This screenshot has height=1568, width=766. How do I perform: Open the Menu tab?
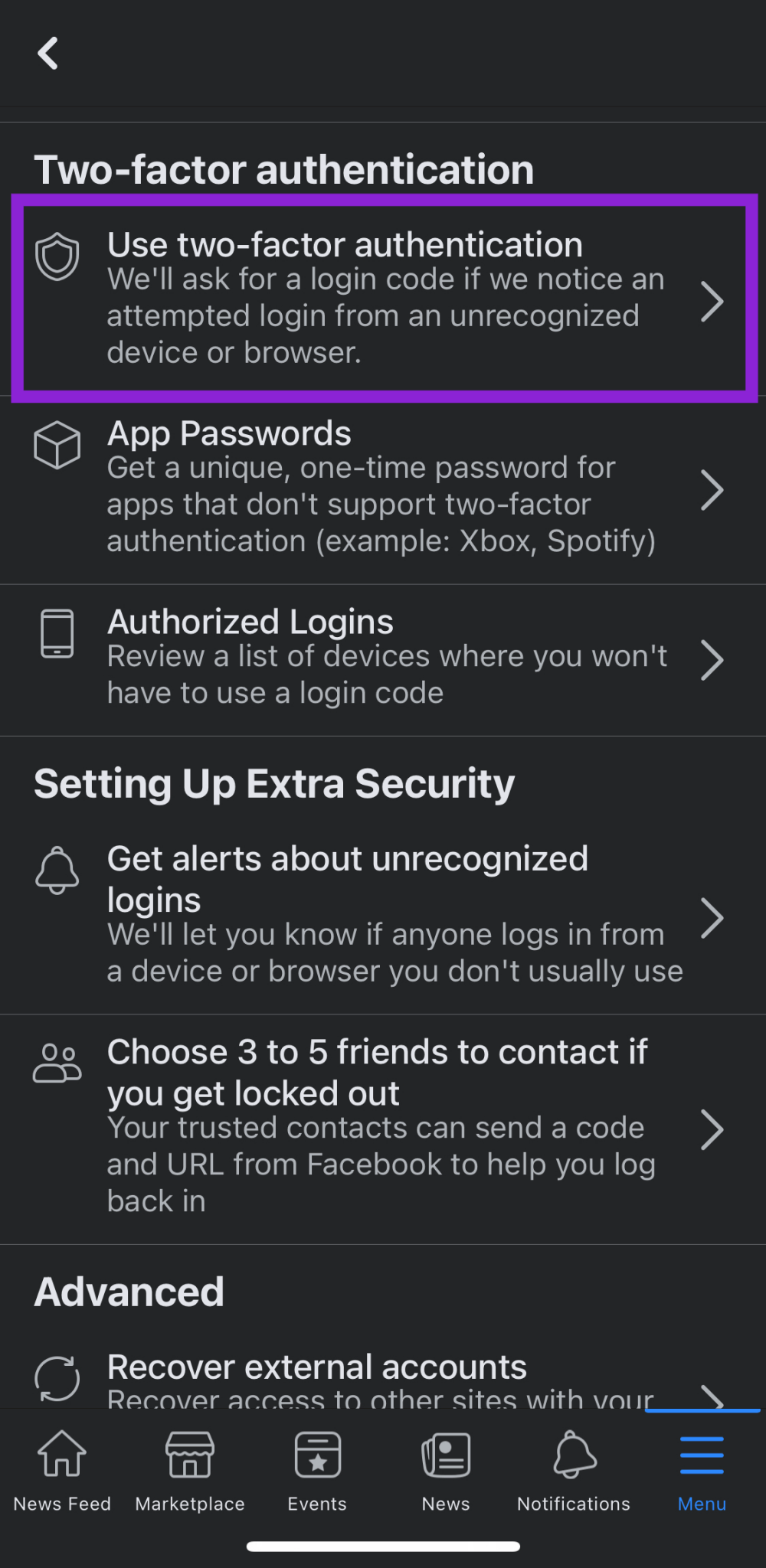(x=701, y=1466)
